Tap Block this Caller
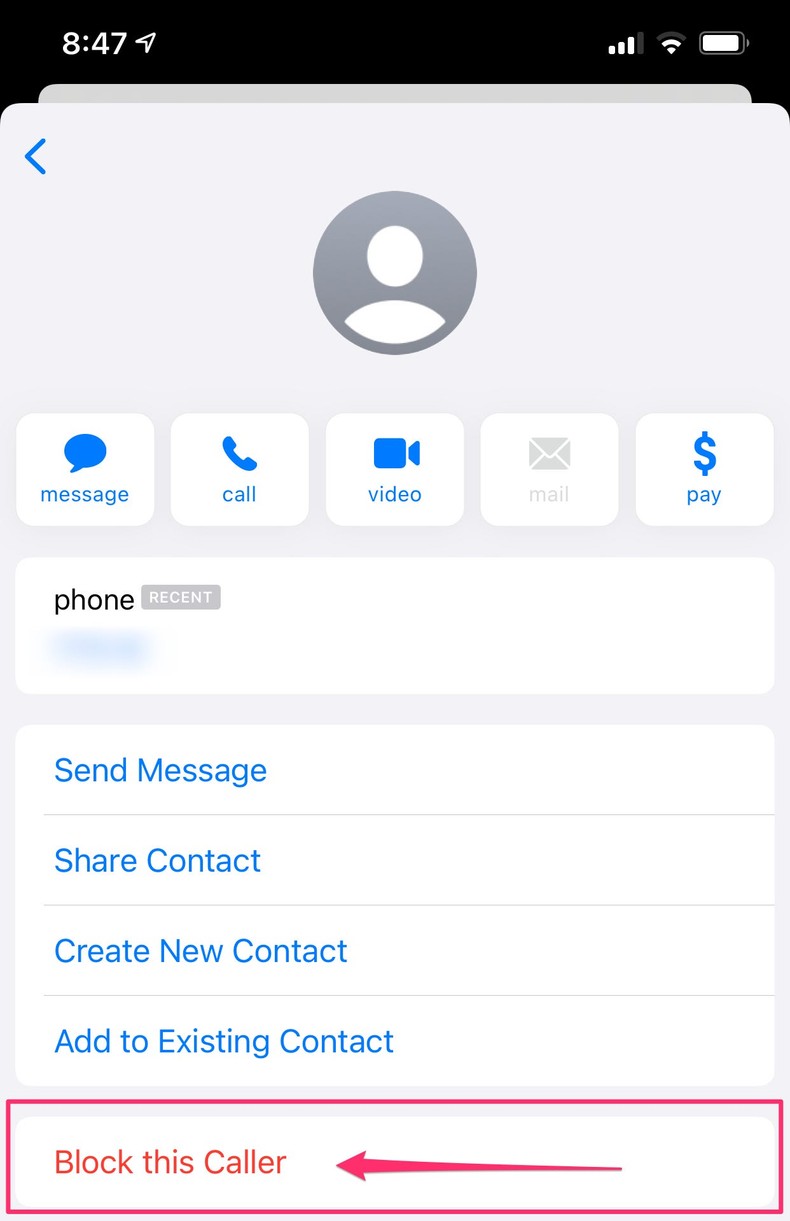Image resolution: width=790 pixels, height=1221 pixels. coord(170,1161)
